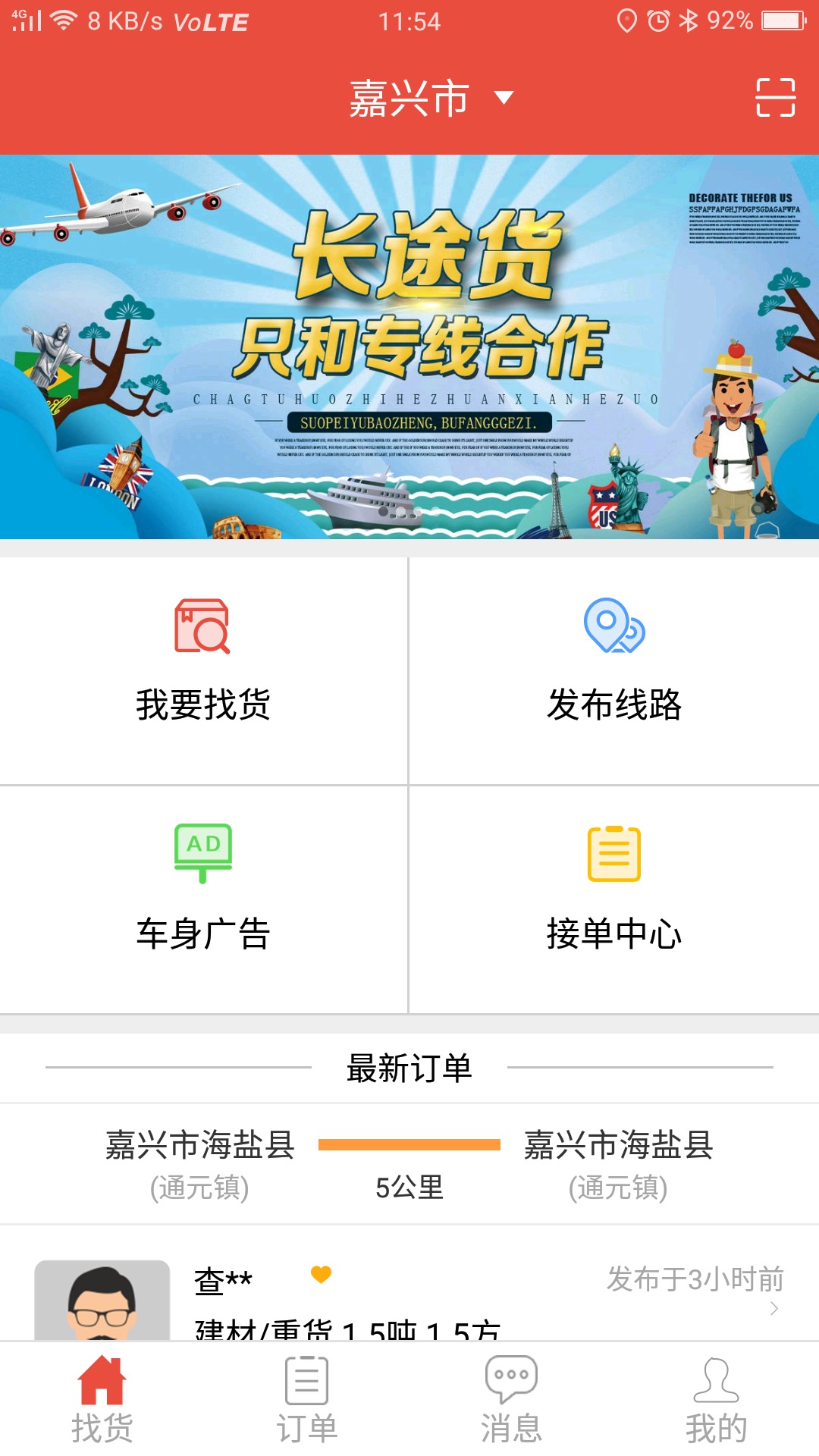Switch to the 订单 tab
The width and height of the screenshot is (819, 1456).
(x=307, y=1400)
